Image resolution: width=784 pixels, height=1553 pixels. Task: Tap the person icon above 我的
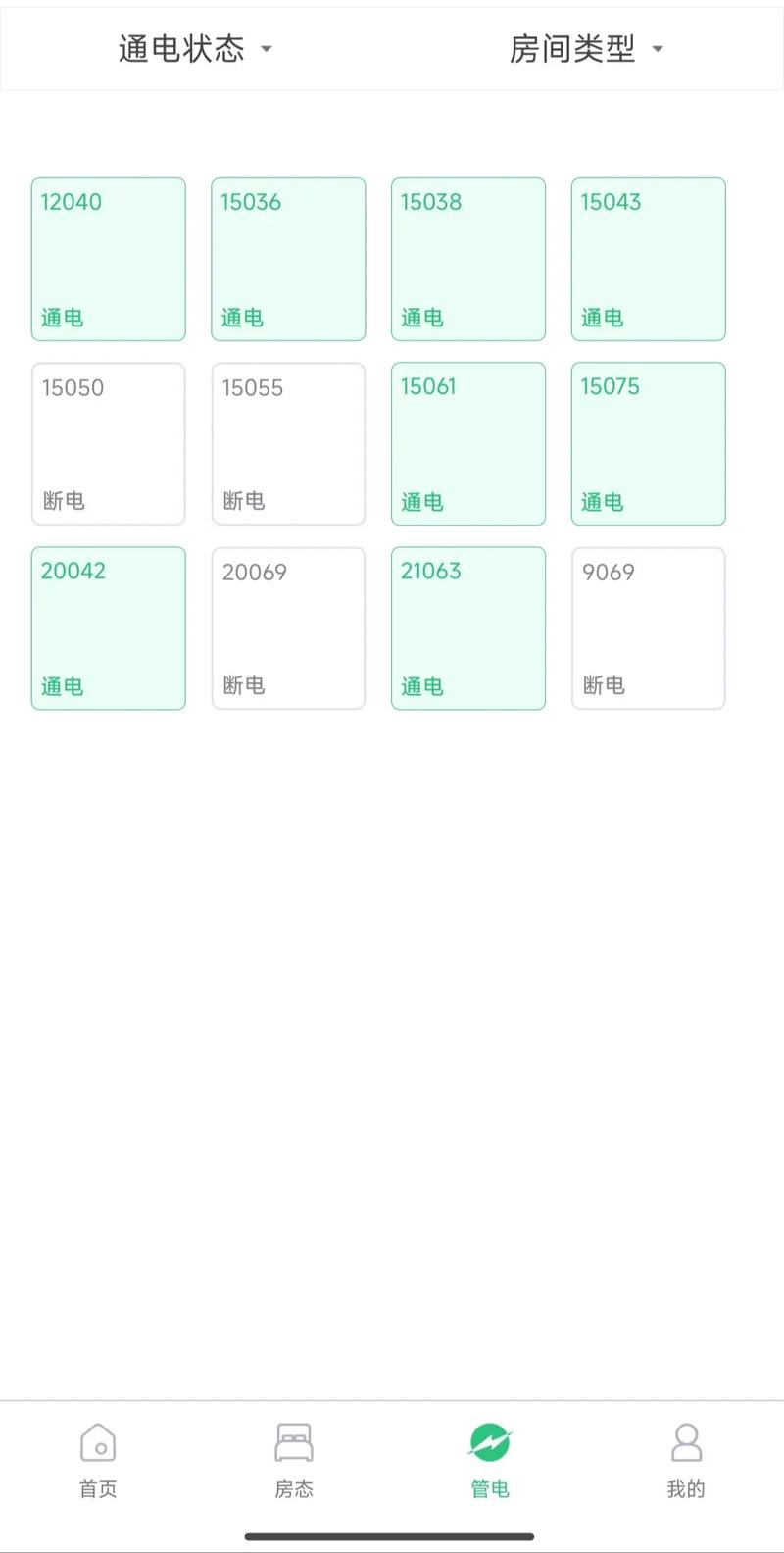point(685,1441)
